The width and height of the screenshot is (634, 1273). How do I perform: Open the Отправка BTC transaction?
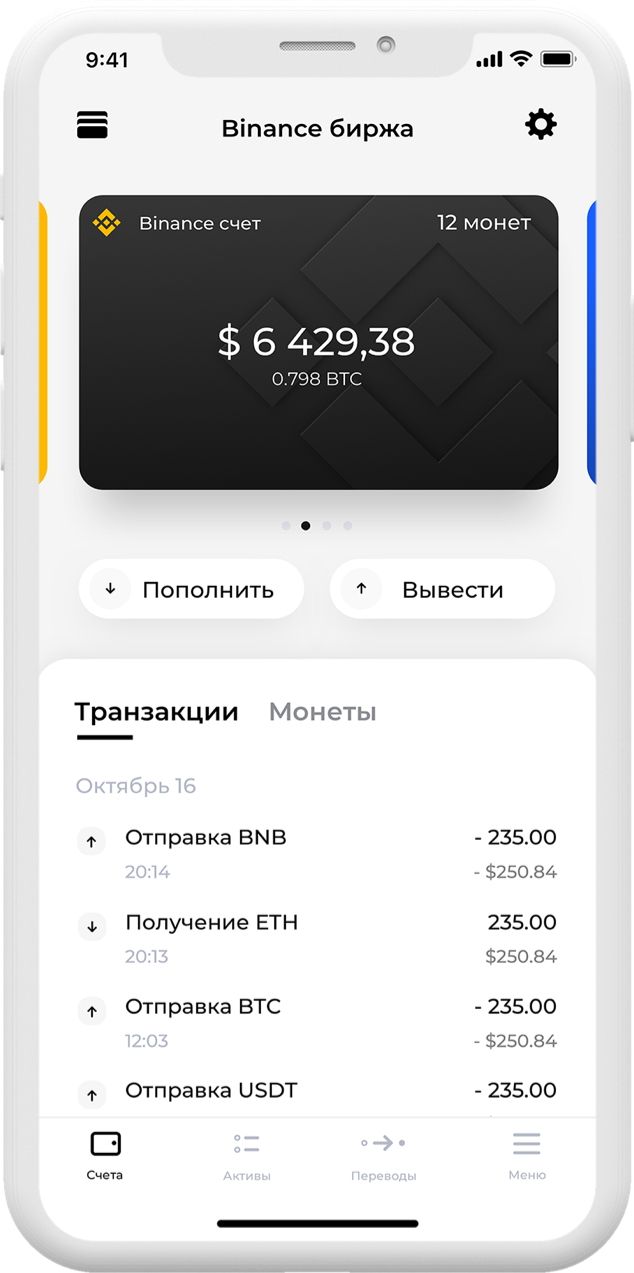coord(317,1022)
